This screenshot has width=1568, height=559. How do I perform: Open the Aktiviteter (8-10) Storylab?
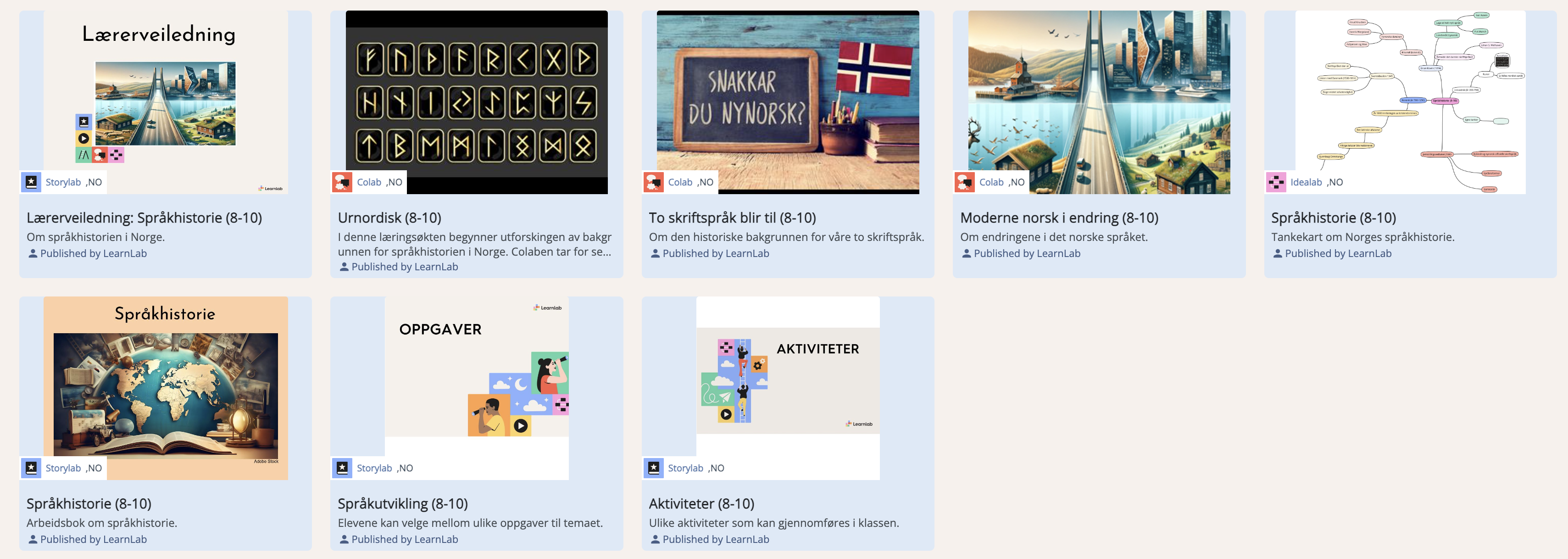click(x=701, y=503)
